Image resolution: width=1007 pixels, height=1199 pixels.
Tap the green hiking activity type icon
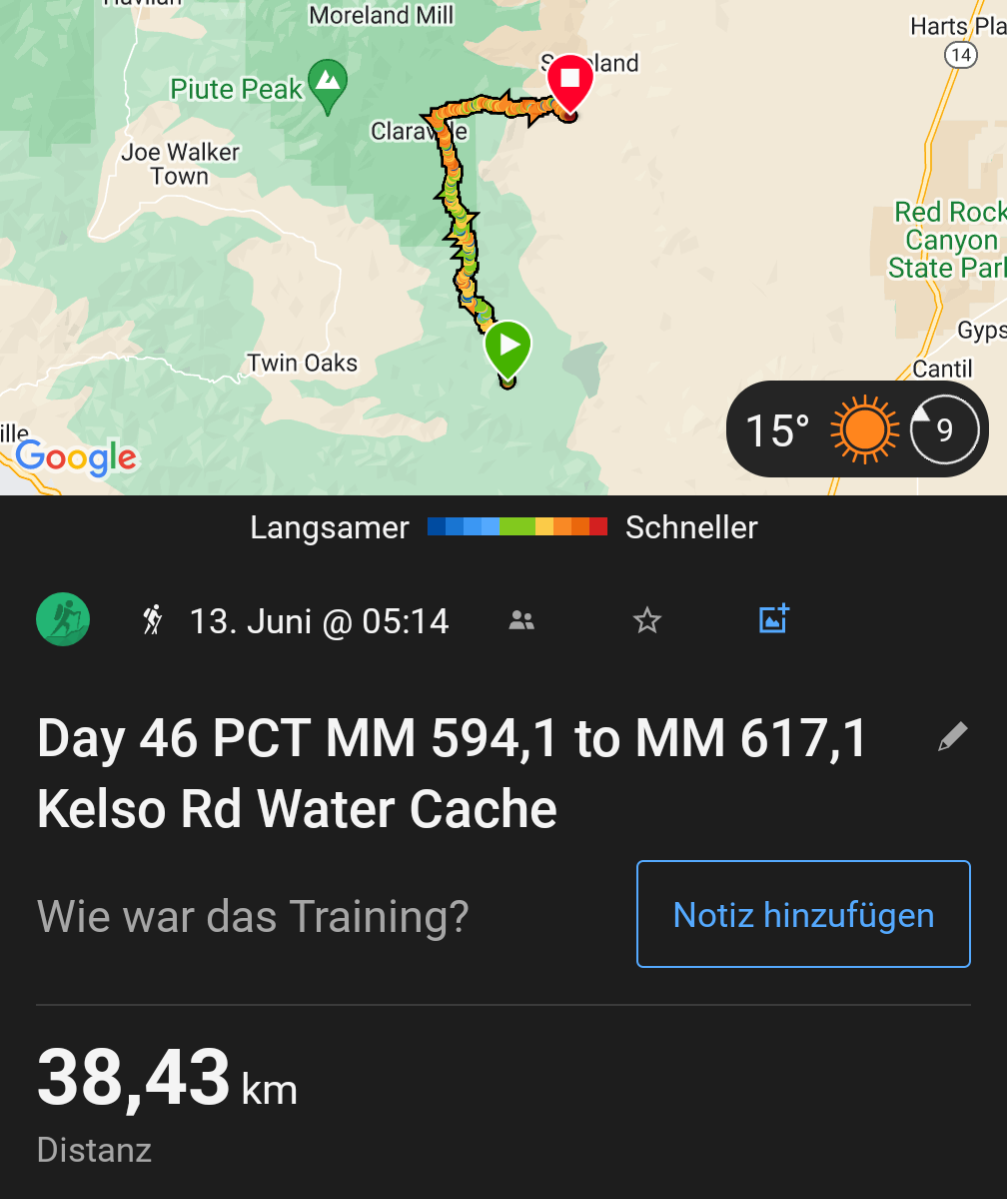coord(63,620)
